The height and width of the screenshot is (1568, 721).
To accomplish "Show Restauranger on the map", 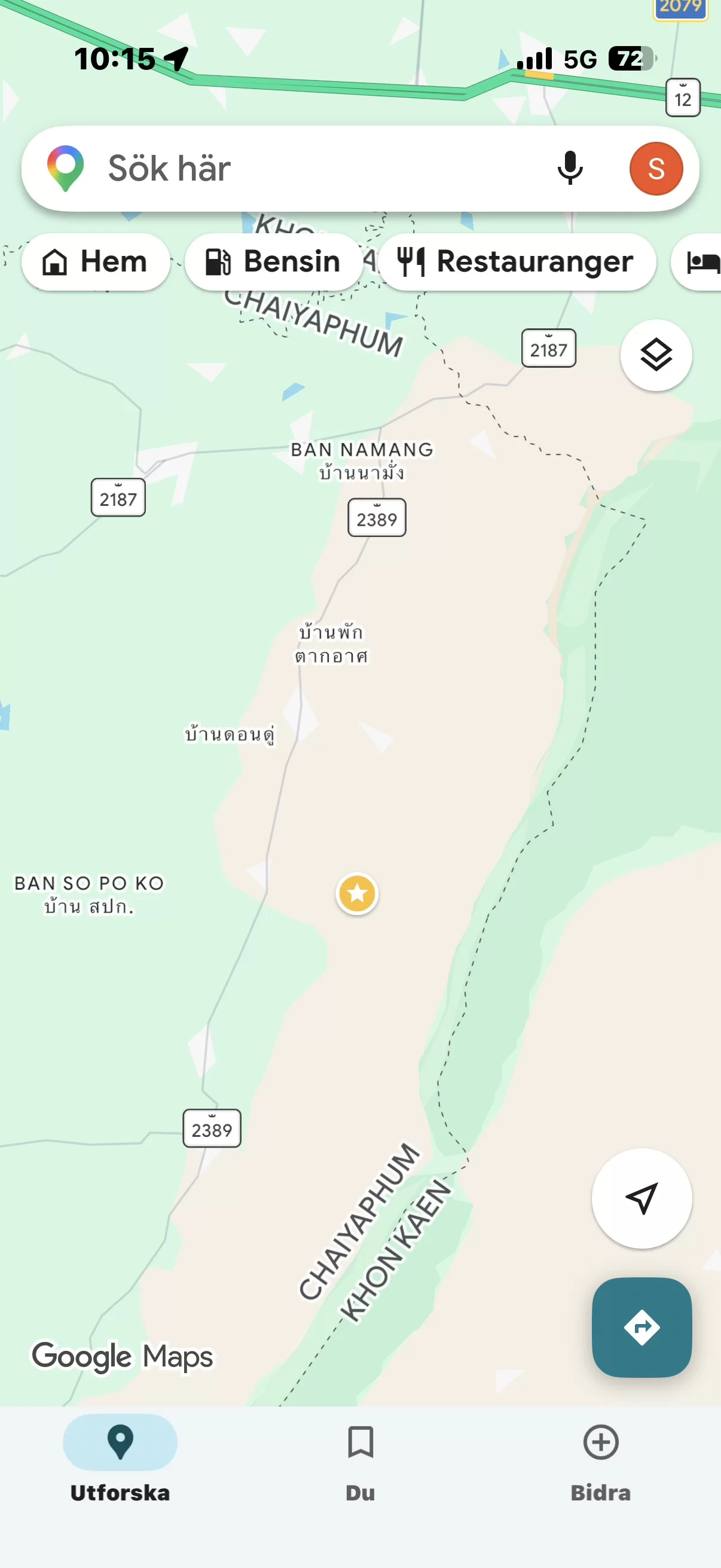I will coord(516,262).
